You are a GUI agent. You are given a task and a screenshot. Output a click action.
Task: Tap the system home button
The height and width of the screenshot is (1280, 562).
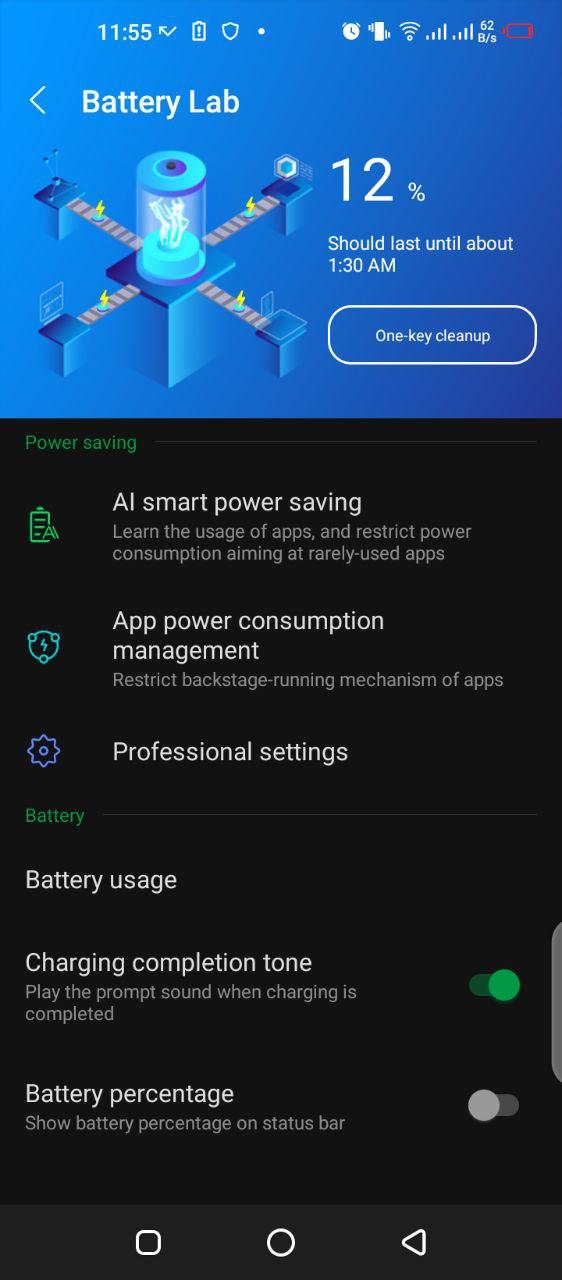click(x=281, y=1242)
